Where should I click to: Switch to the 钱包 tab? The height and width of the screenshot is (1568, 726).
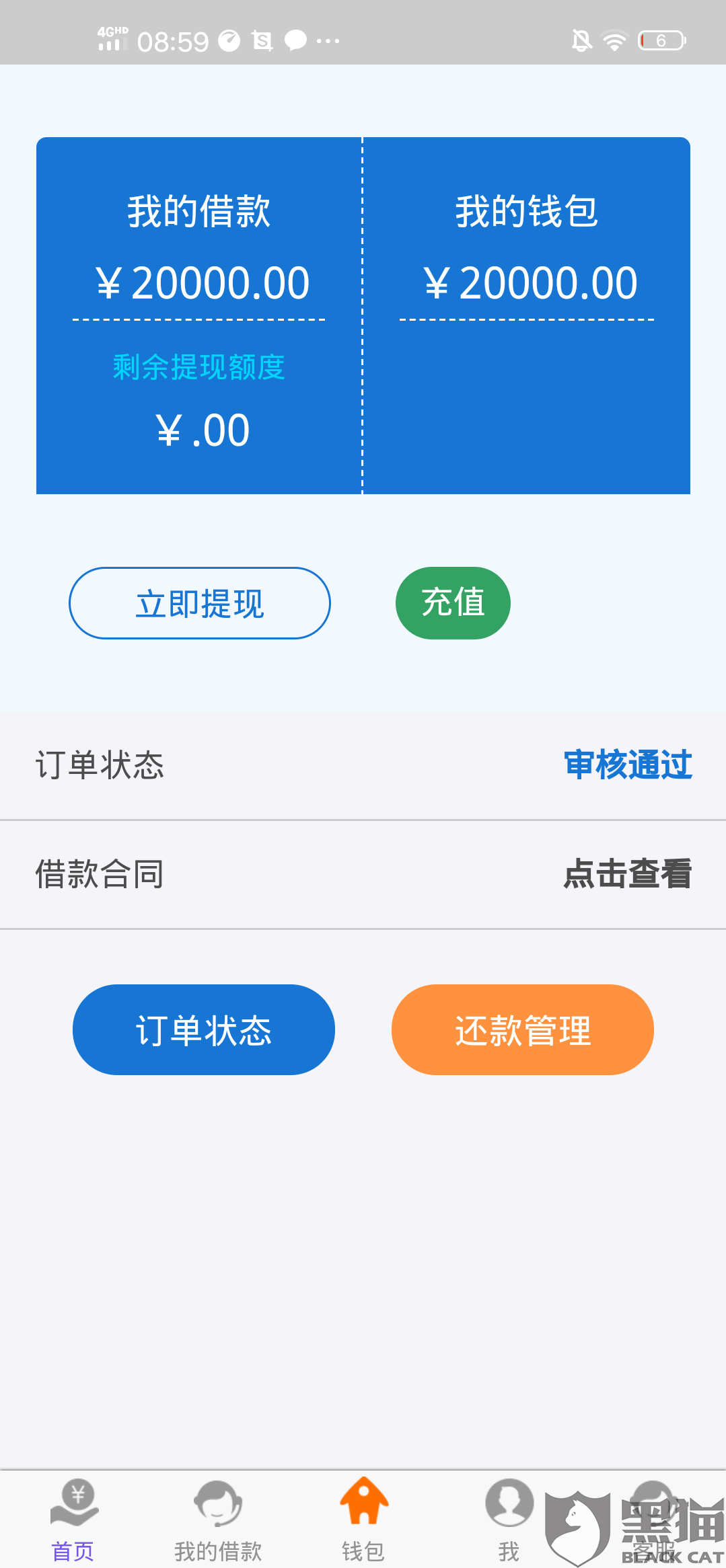coord(363,1521)
